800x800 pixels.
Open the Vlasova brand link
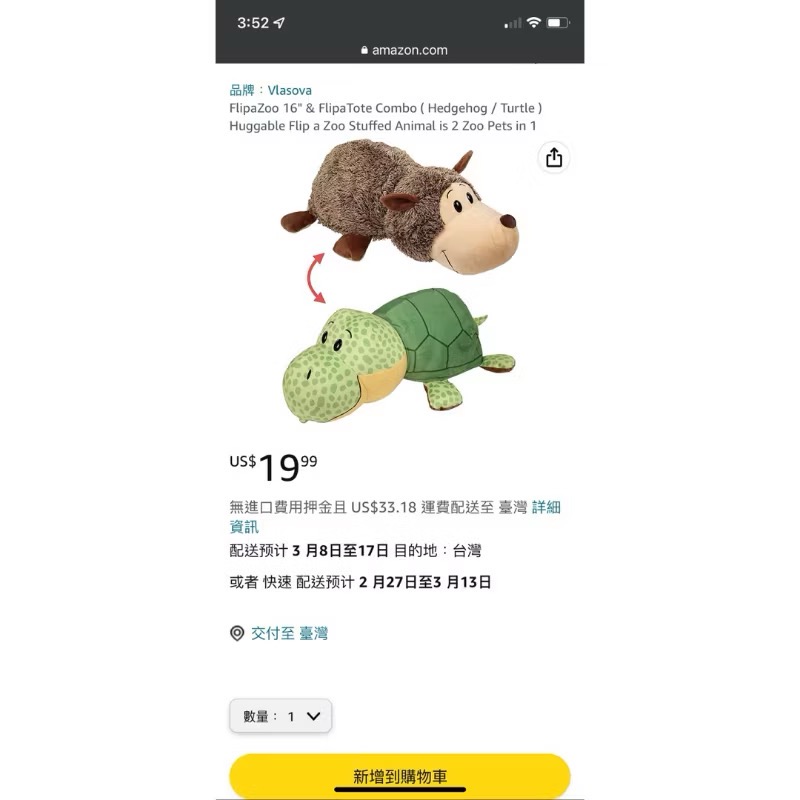click(289, 90)
